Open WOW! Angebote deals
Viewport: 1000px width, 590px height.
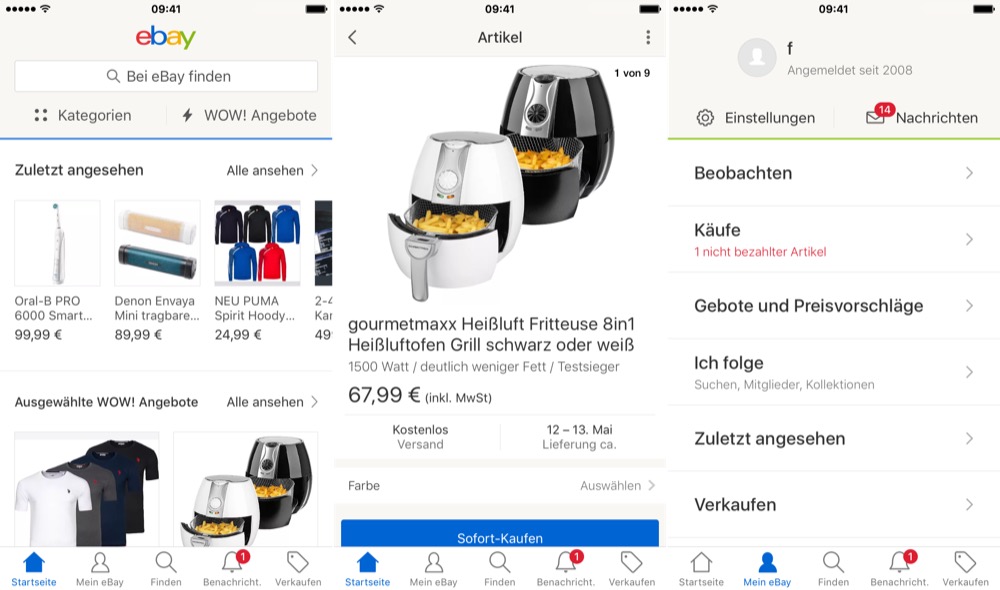pos(249,115)
